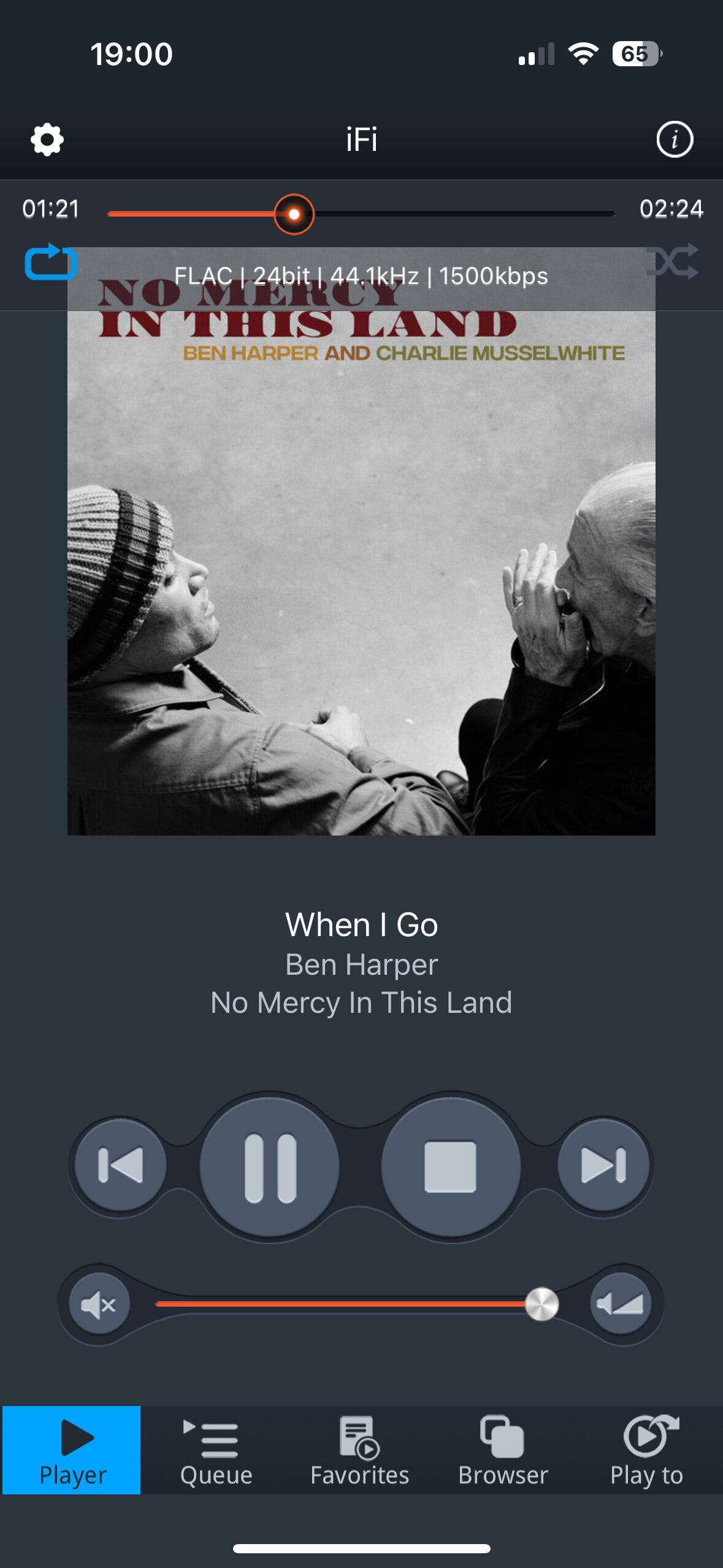Viewport: 723px width, 1568px height.
Task: Go to the Browser tab
Action: pos(503,1450)
